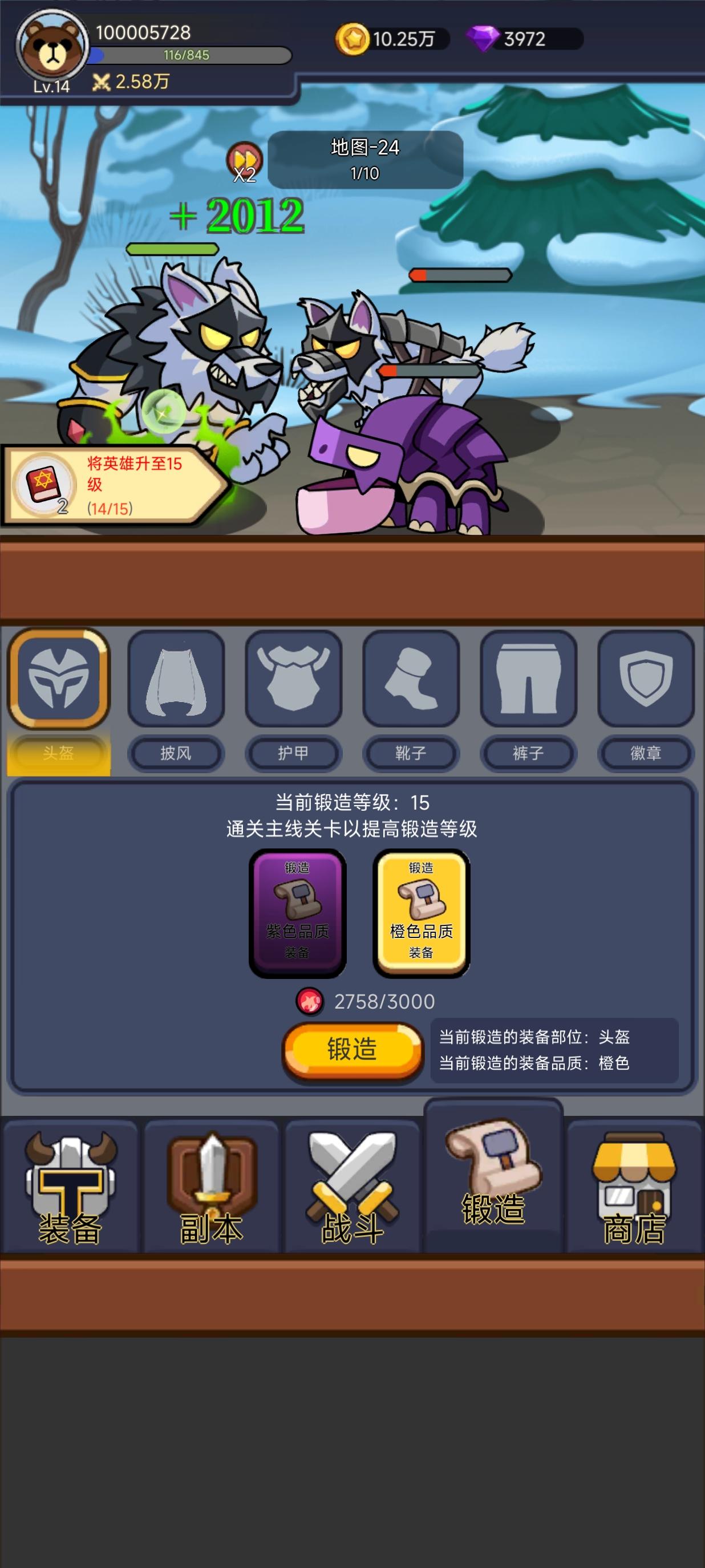Select the cloak (披风) equipment slot icon
Image resolution: width=705 pixels, height=1568 pixels.
tap(176, 679)
